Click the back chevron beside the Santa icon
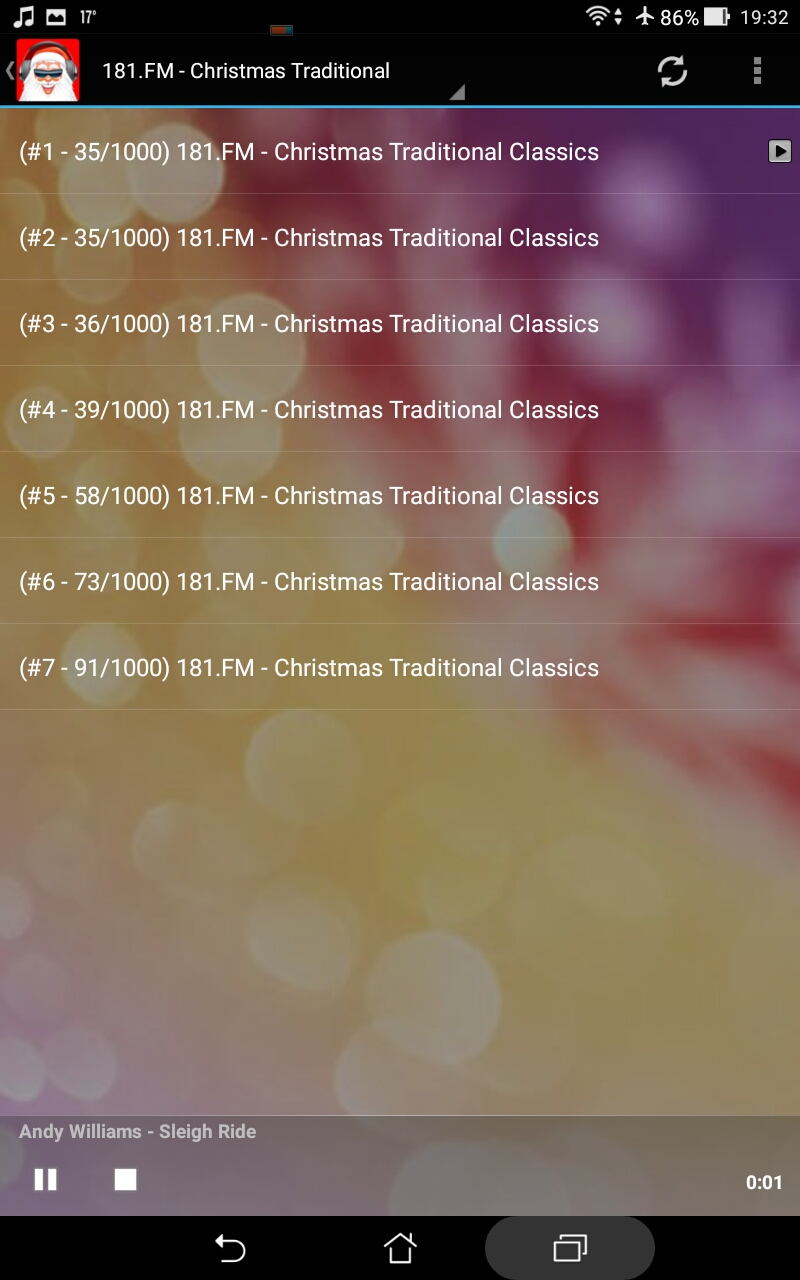 [x=7, y=70]
